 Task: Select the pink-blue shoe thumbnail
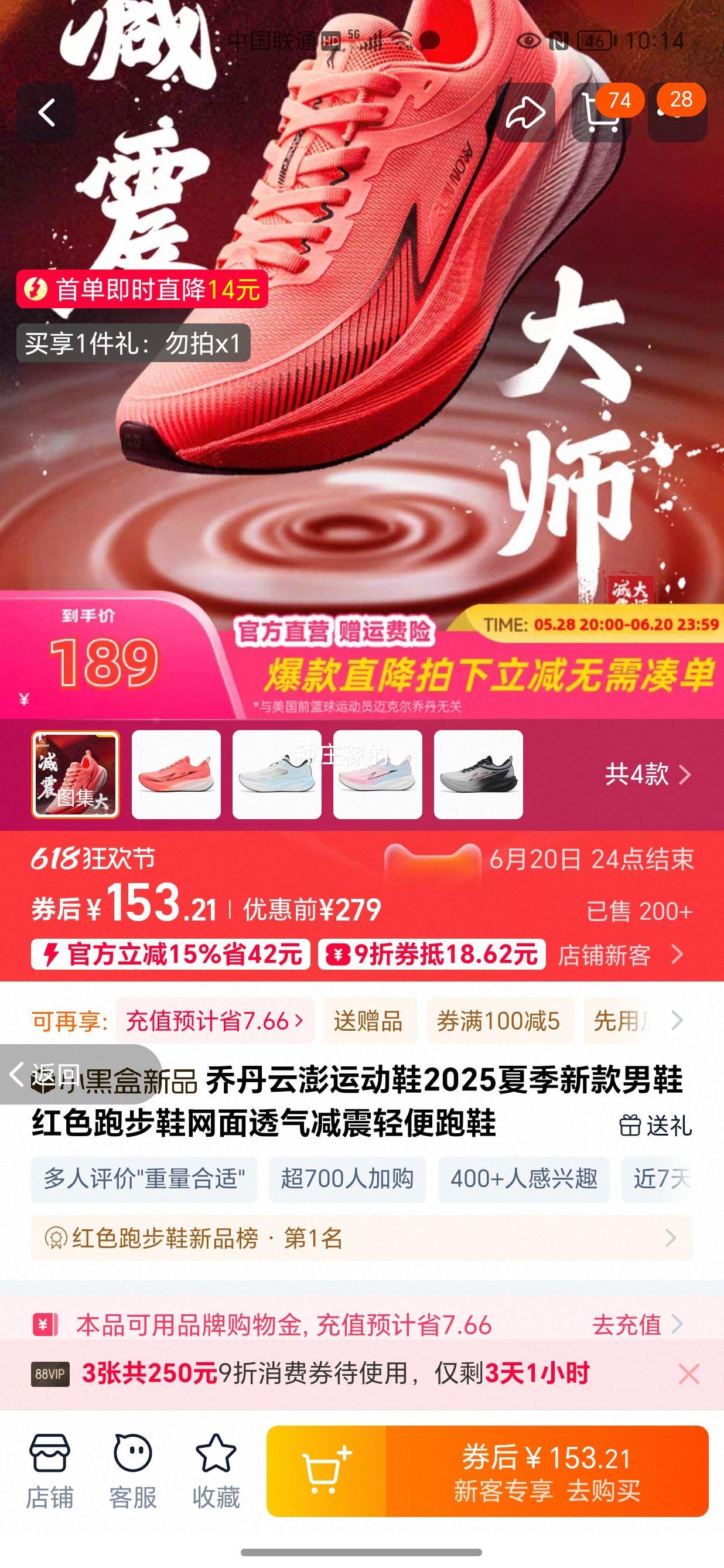[377, 774]
